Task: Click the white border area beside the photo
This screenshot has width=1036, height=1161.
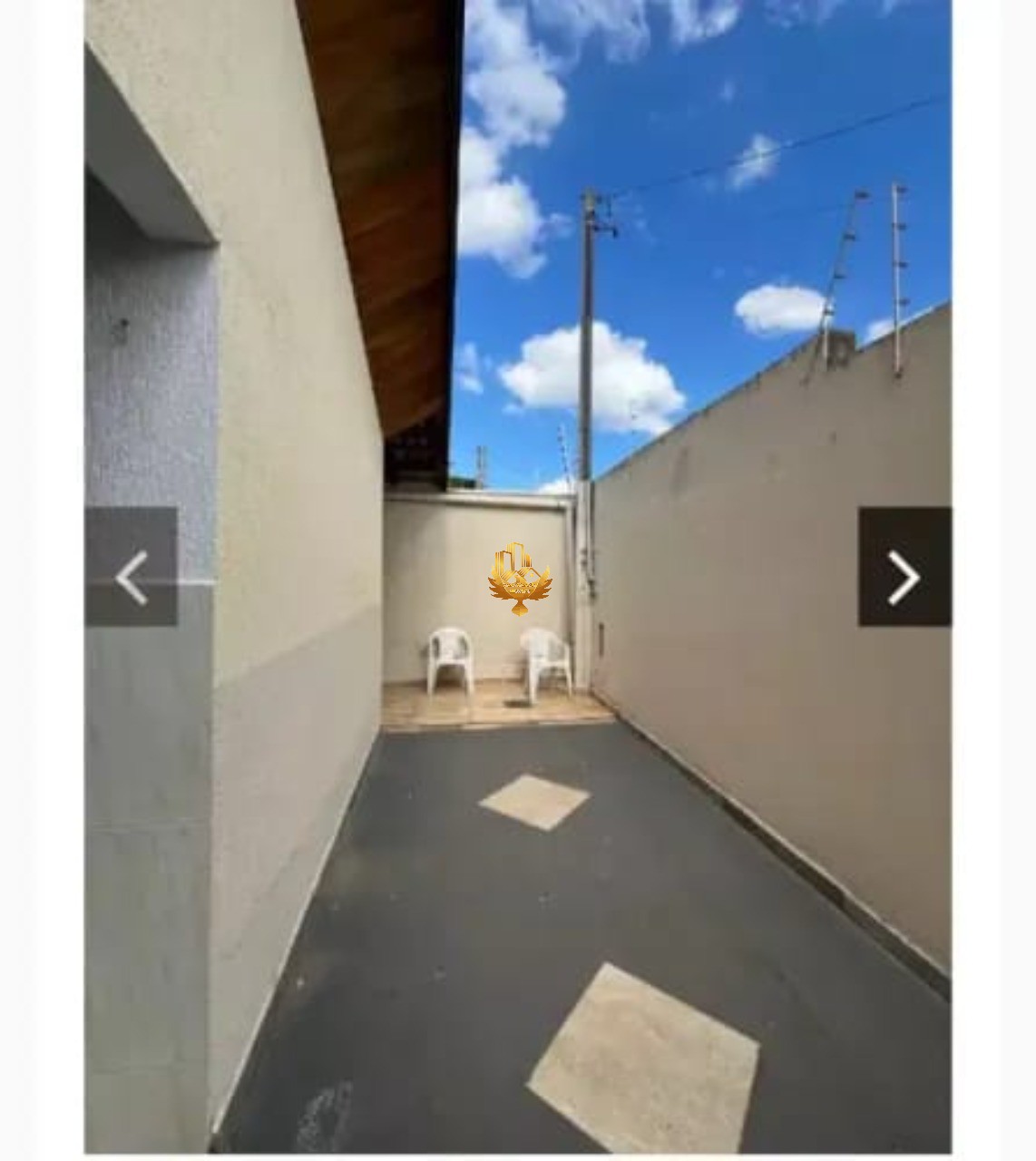Action: tap(41, 580)
